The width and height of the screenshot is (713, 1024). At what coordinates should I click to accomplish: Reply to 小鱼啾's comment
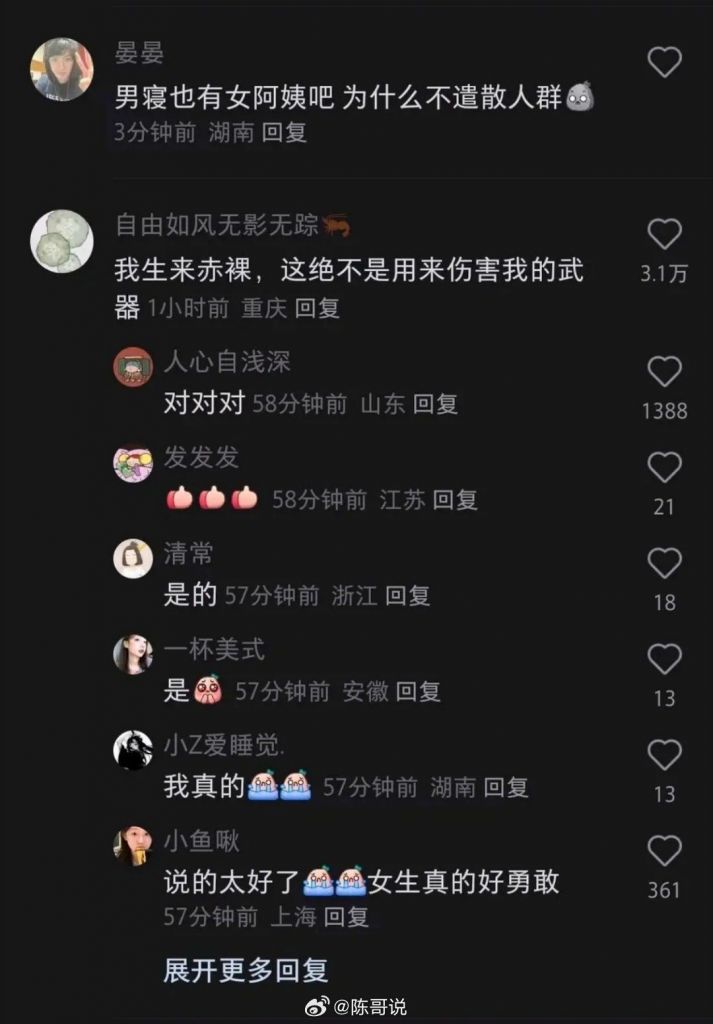(346, 915)
